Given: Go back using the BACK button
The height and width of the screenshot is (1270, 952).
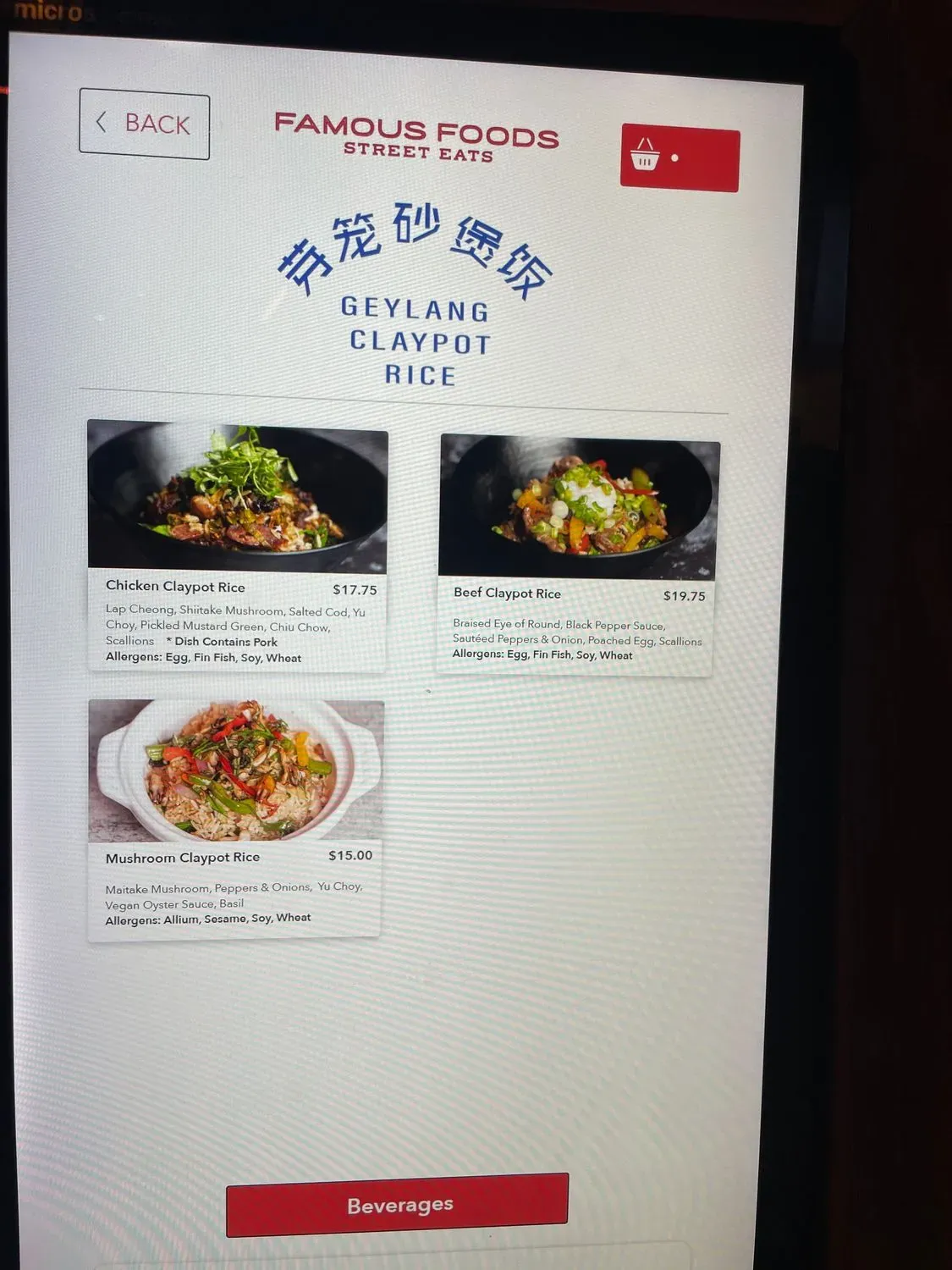Looking at the screenshot, I should coord(144,124).
